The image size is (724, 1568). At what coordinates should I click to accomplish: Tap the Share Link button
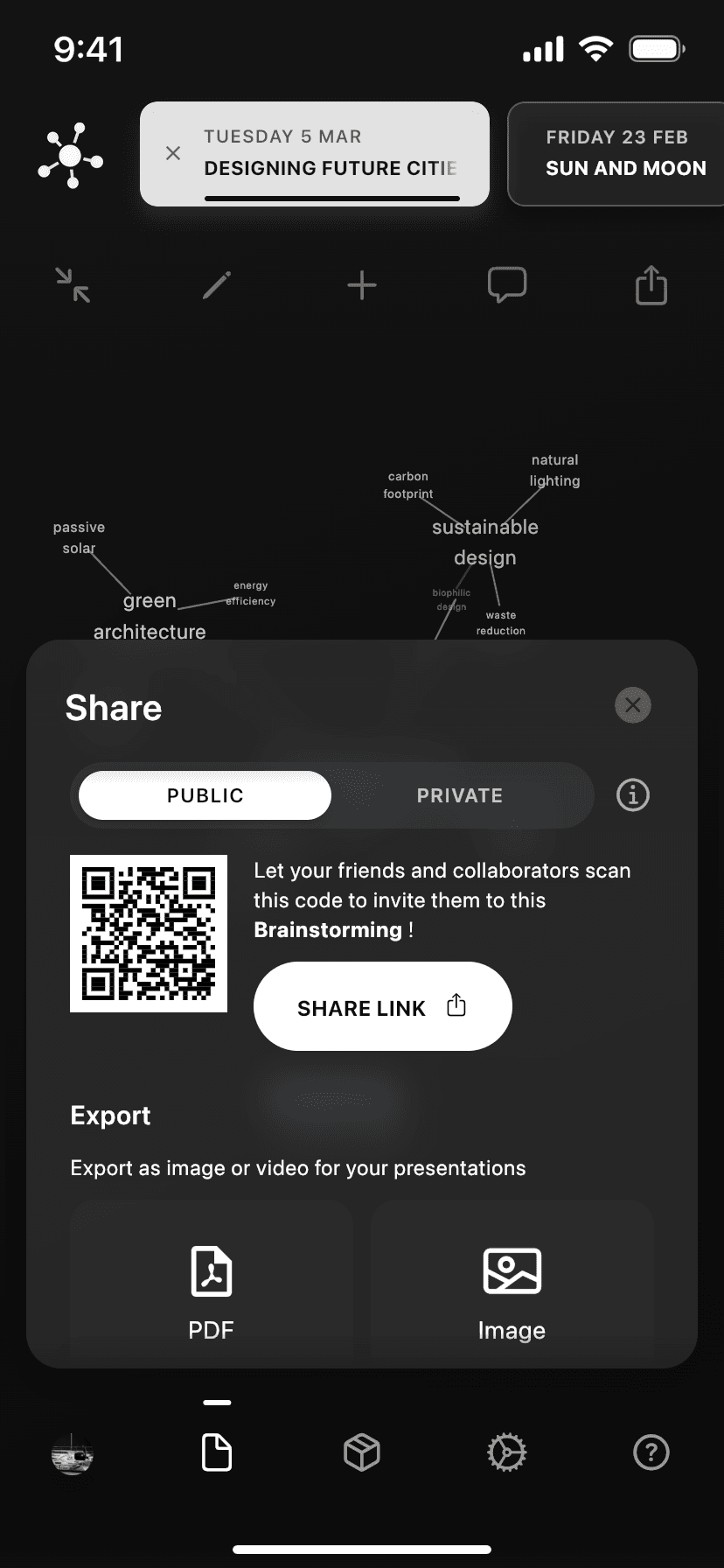pyautogui.click(x=382, y=1007)
